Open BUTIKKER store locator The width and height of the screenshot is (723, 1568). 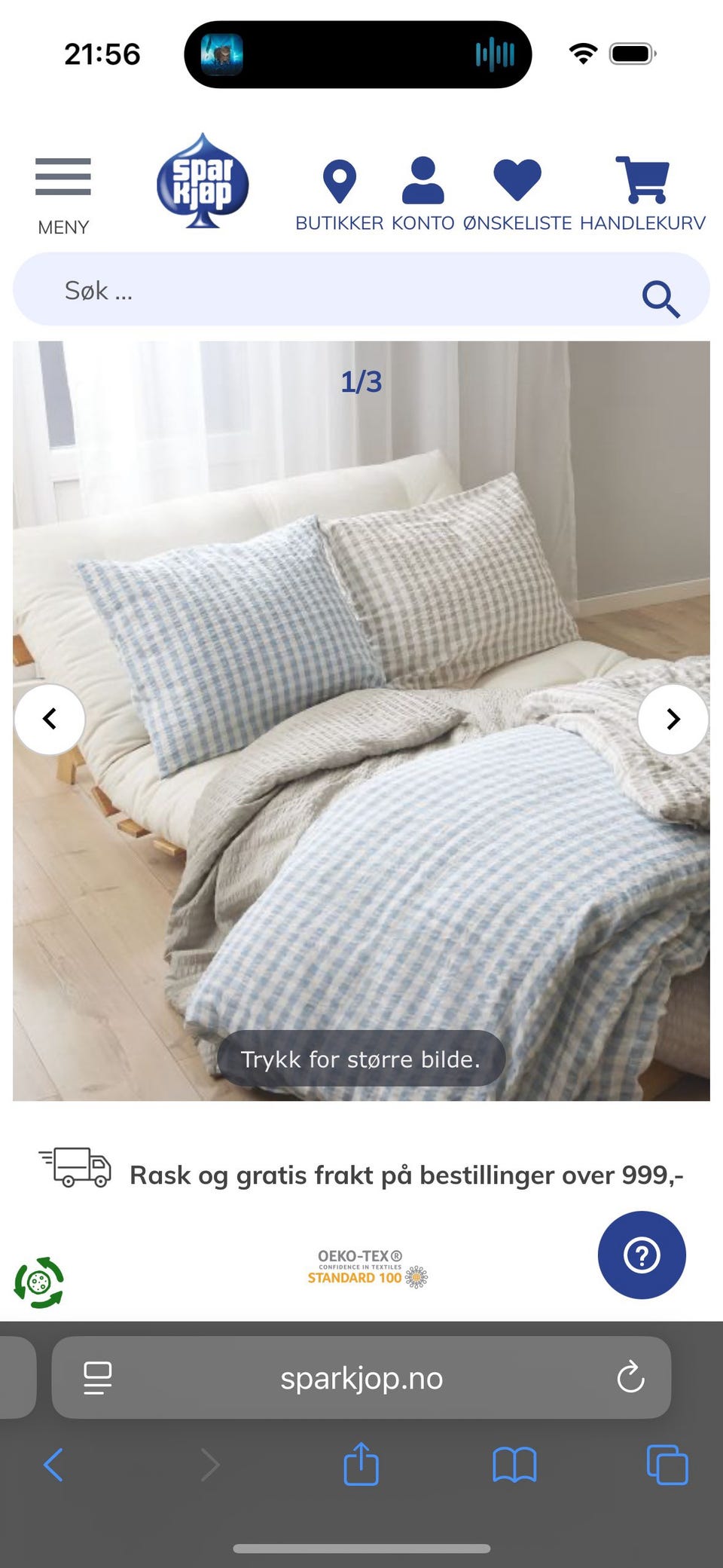339,194
